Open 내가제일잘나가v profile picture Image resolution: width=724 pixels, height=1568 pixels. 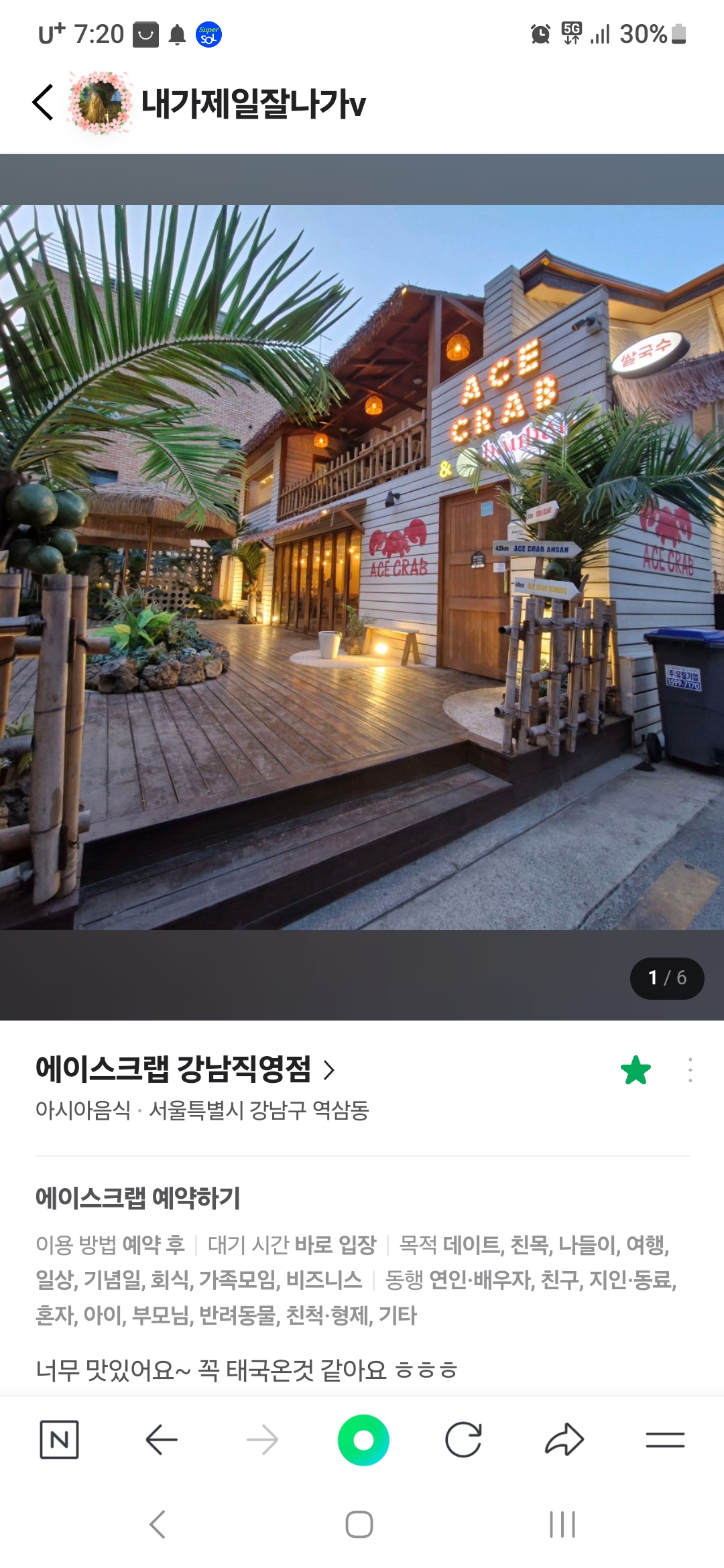click(x=101, y=103)
